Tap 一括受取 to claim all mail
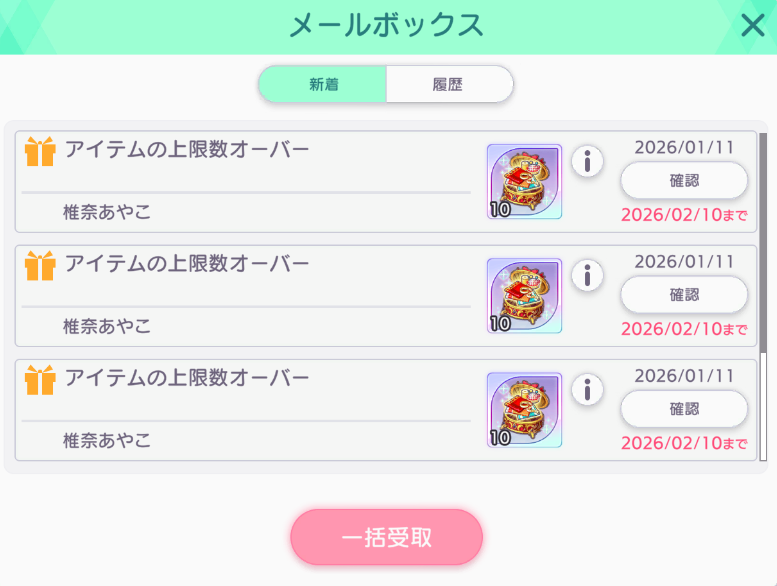The width and height of the screenshot is (777, 586). [x=387, y=537]
